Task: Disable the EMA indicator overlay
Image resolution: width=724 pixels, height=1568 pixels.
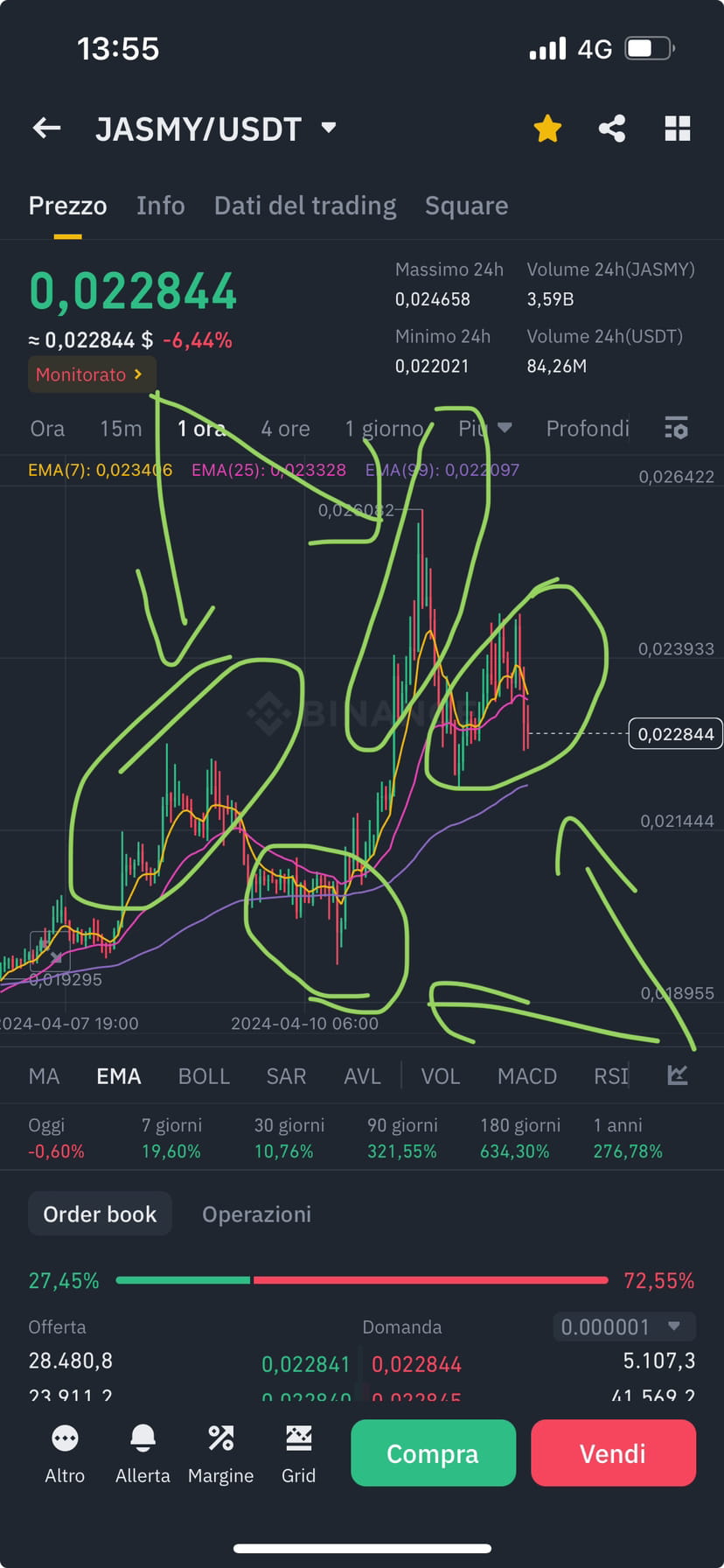Action: pos(119,1075)
